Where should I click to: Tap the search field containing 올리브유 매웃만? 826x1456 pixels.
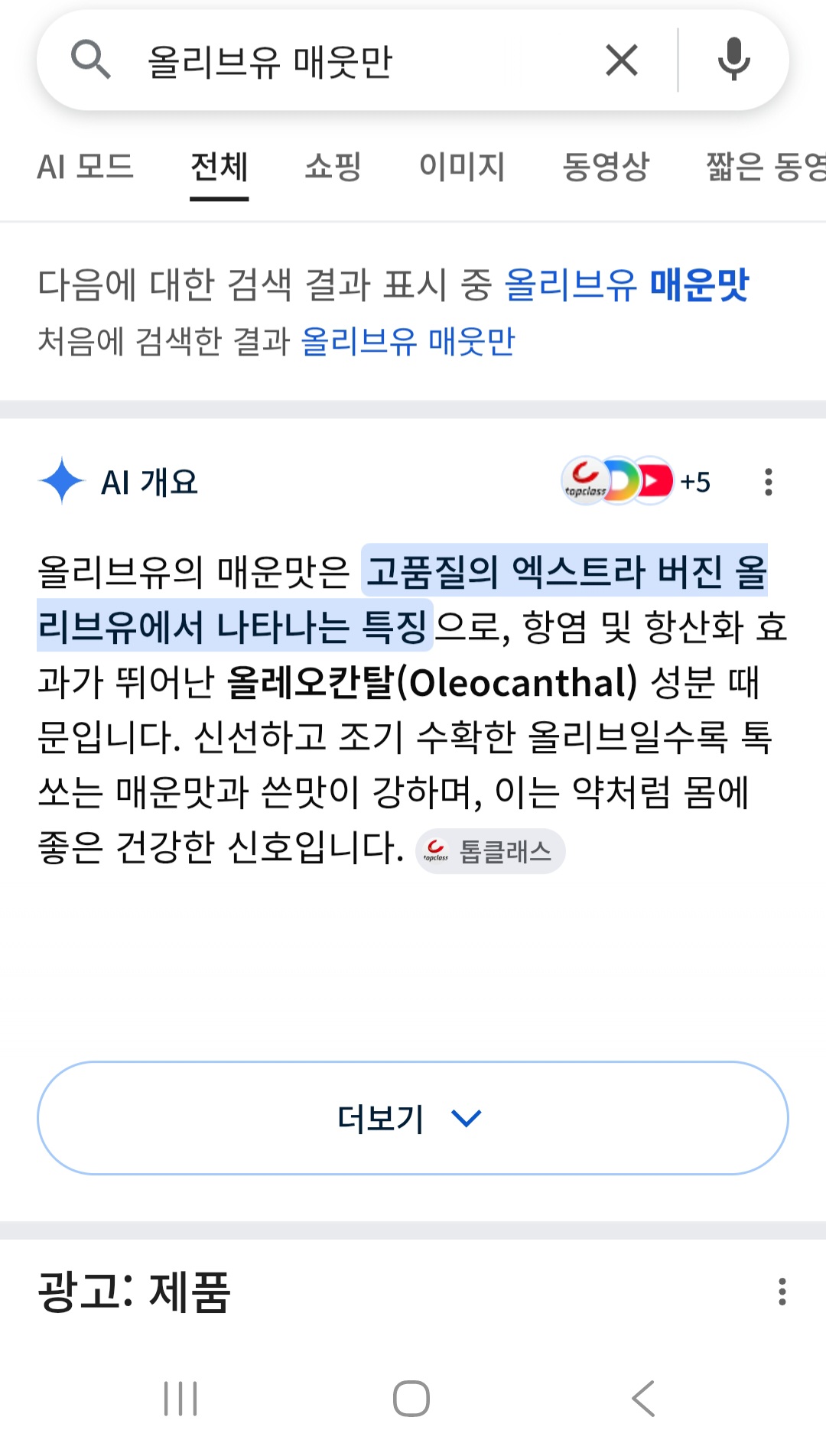pyautogui.click(x=359, y=61)
